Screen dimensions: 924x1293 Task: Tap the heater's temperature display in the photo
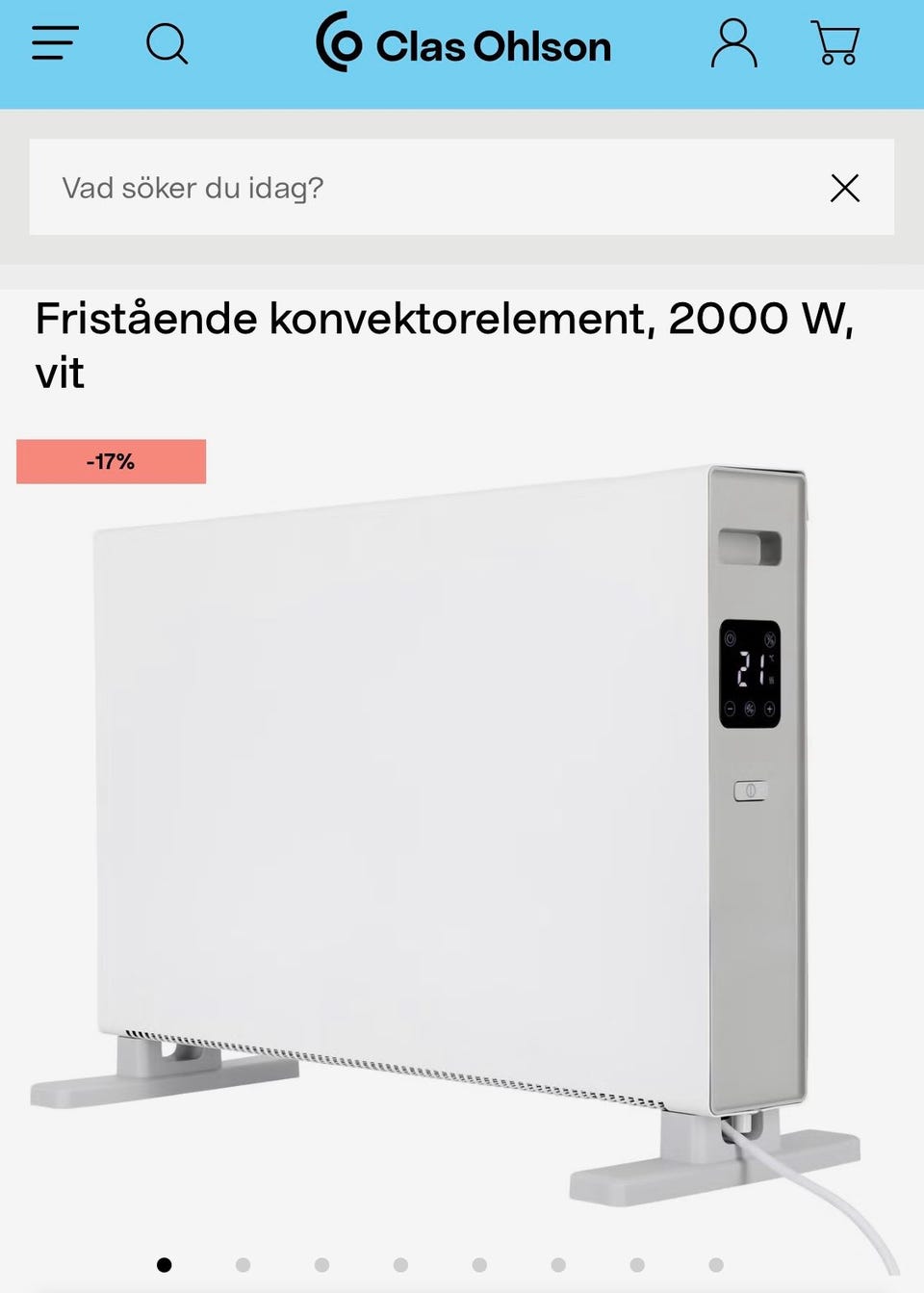[752, 671]
